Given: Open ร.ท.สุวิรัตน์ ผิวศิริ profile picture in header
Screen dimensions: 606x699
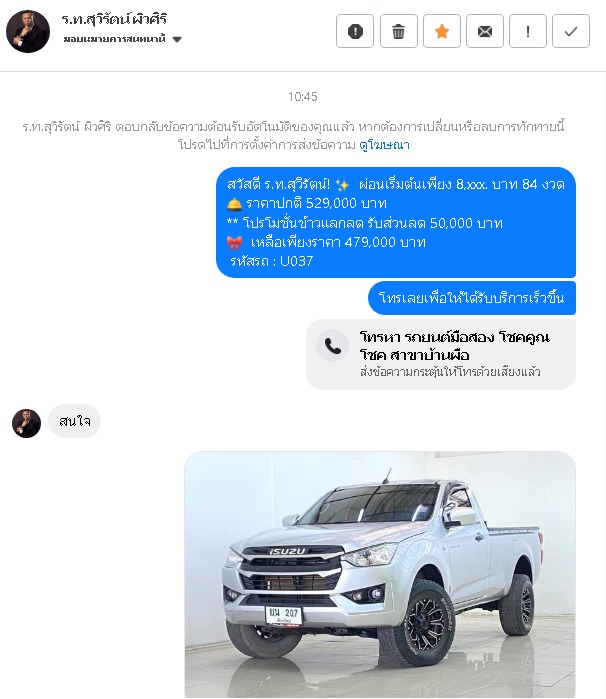Looking at the screenshot, I should click(x=28, y=31).
